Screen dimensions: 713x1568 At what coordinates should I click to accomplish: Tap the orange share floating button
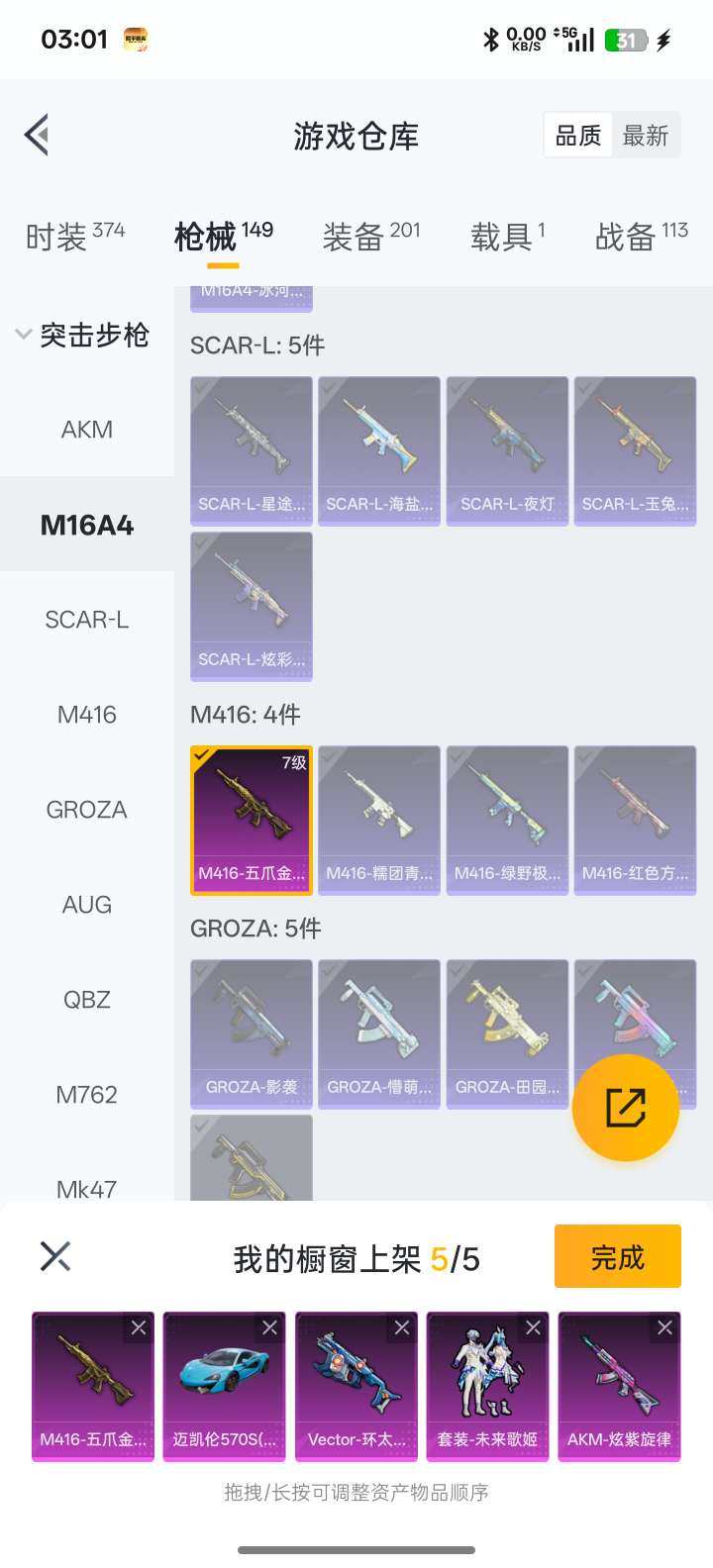[626, 1108]
